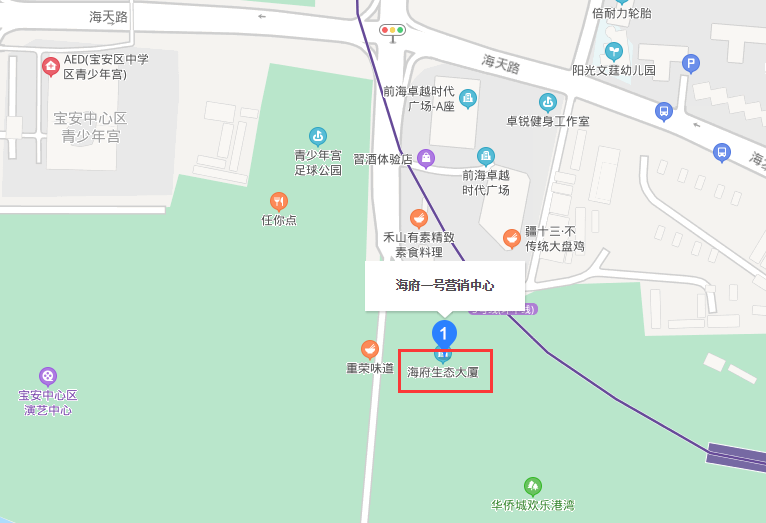This screenshot has width=766, height=523.
Task: Select the parking P marker
Action: point(690,64)
